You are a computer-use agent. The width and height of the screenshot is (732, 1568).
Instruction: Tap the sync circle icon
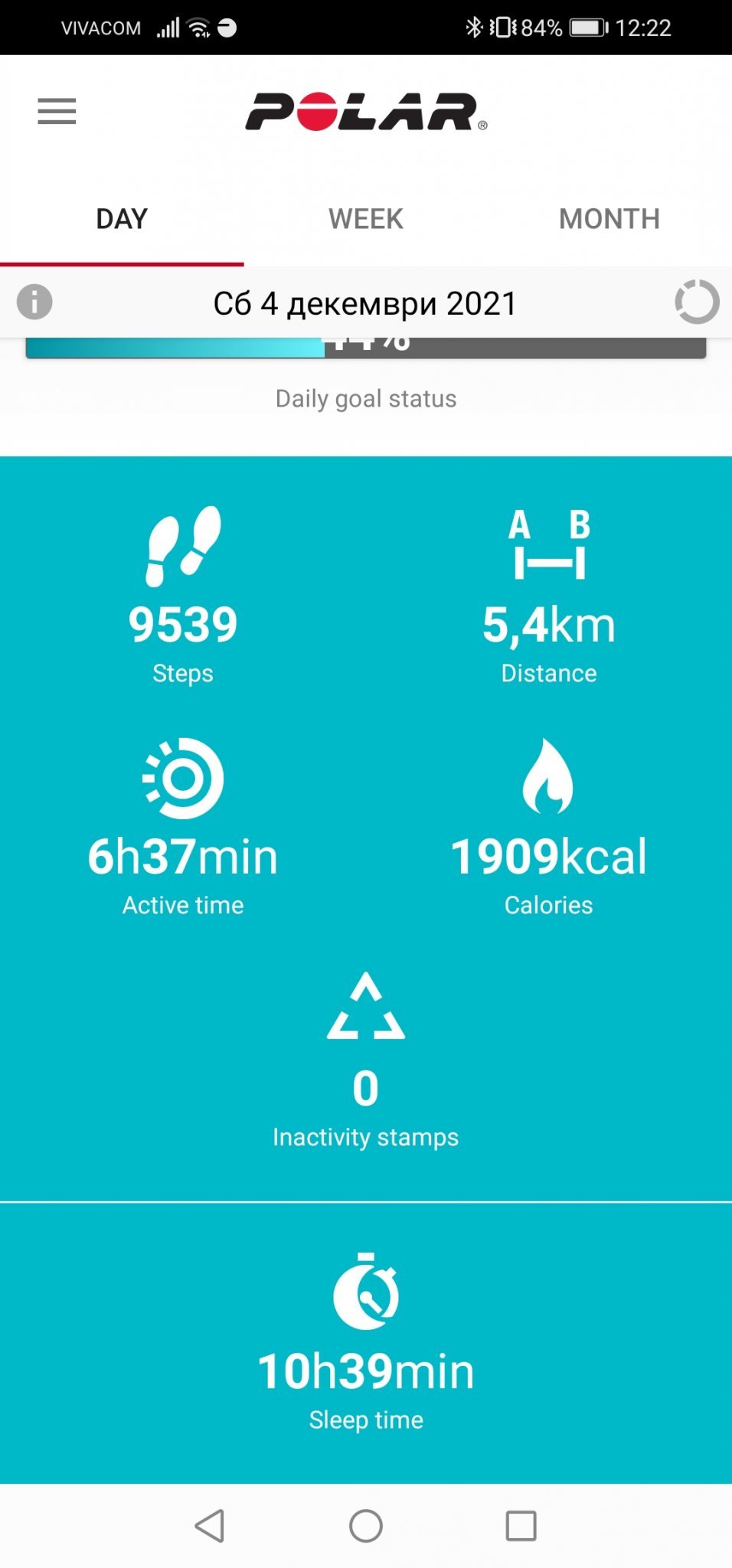[697, 302]
